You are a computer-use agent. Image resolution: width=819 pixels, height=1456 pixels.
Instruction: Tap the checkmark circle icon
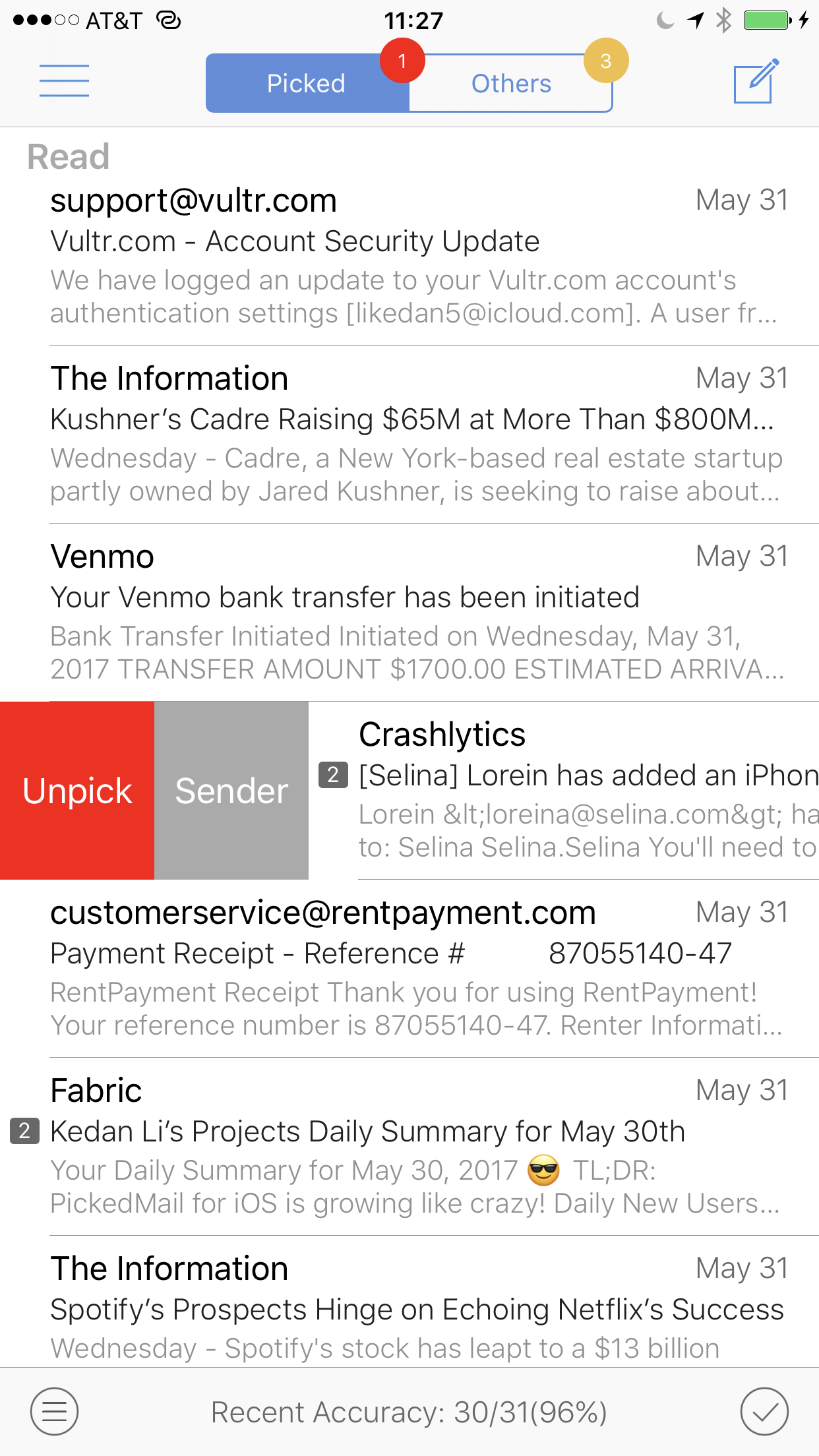pos(764,1412)
